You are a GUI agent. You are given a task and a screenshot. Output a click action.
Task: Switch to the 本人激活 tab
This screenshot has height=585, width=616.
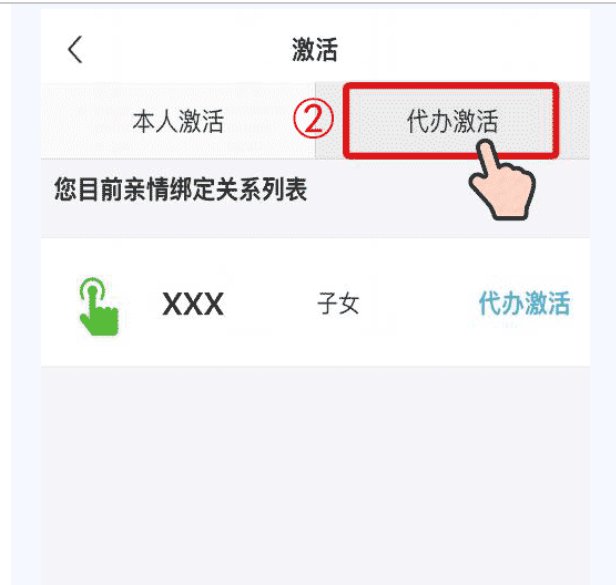tap(178, 122)
